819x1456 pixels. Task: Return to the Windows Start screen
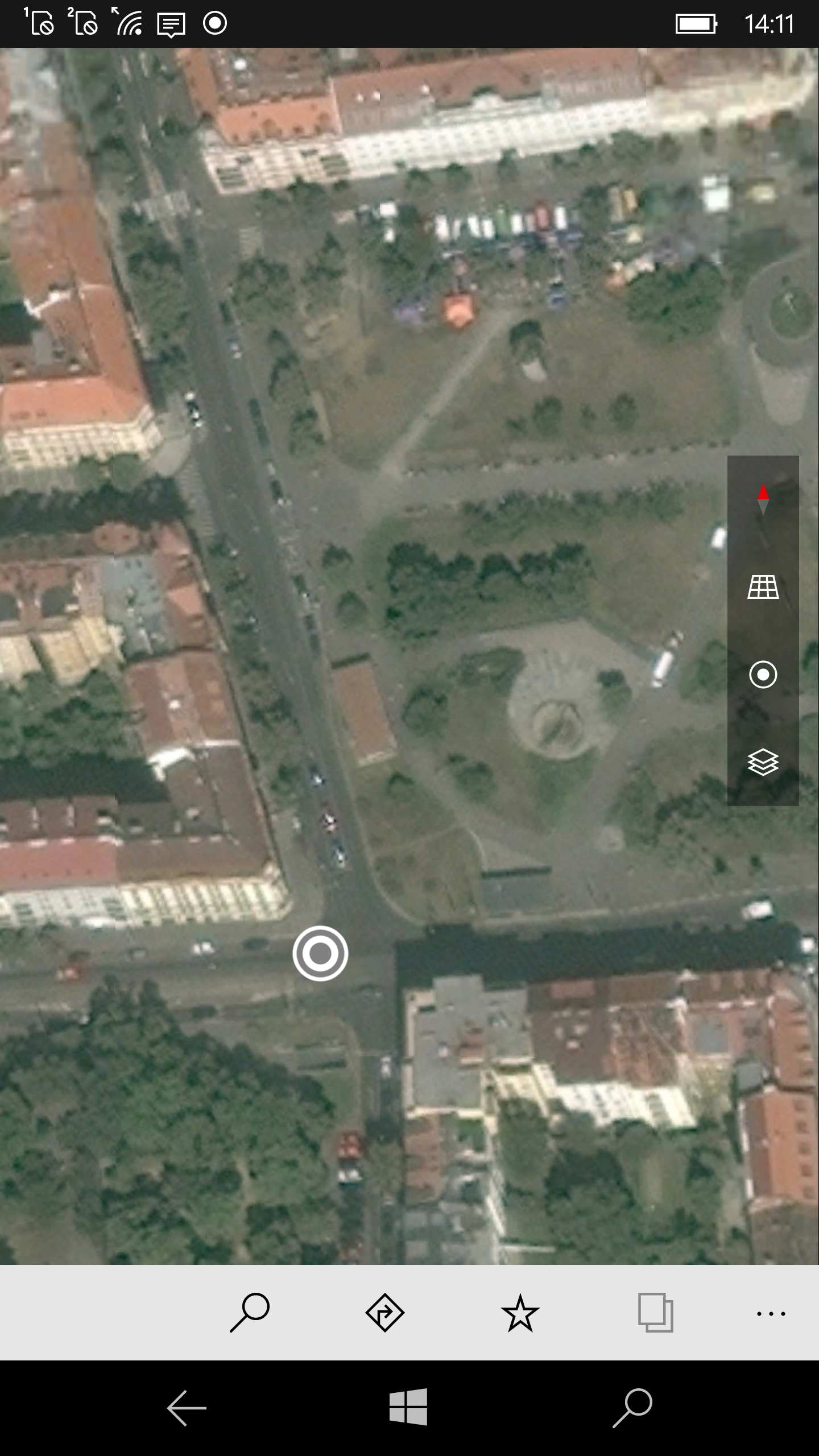(x=408, y=1408)
